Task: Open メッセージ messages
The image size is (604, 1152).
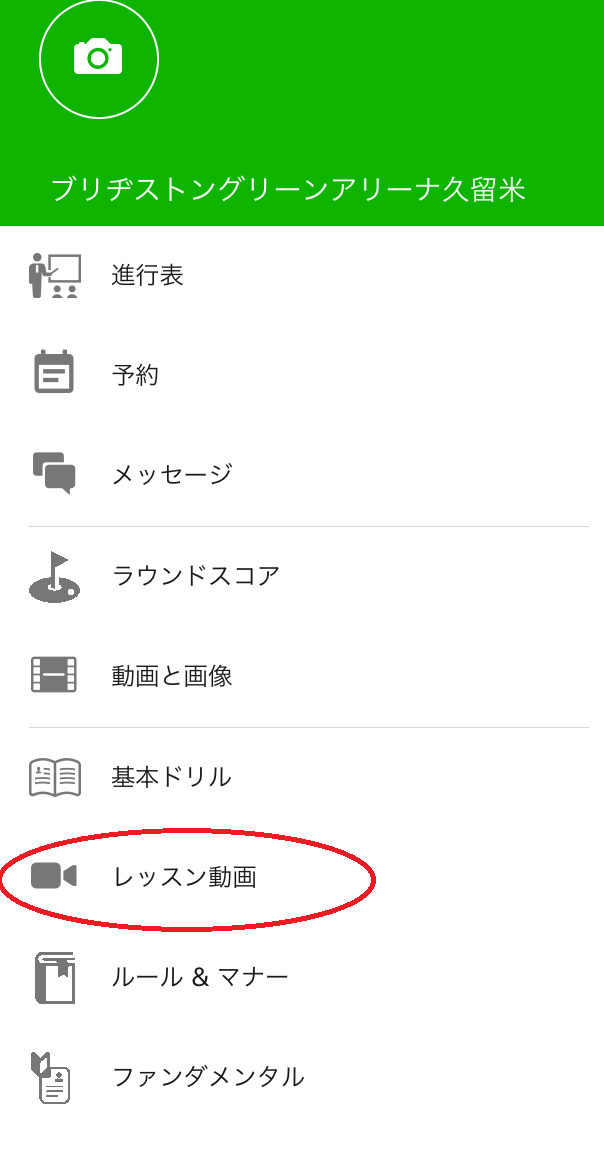Action: 171,474
